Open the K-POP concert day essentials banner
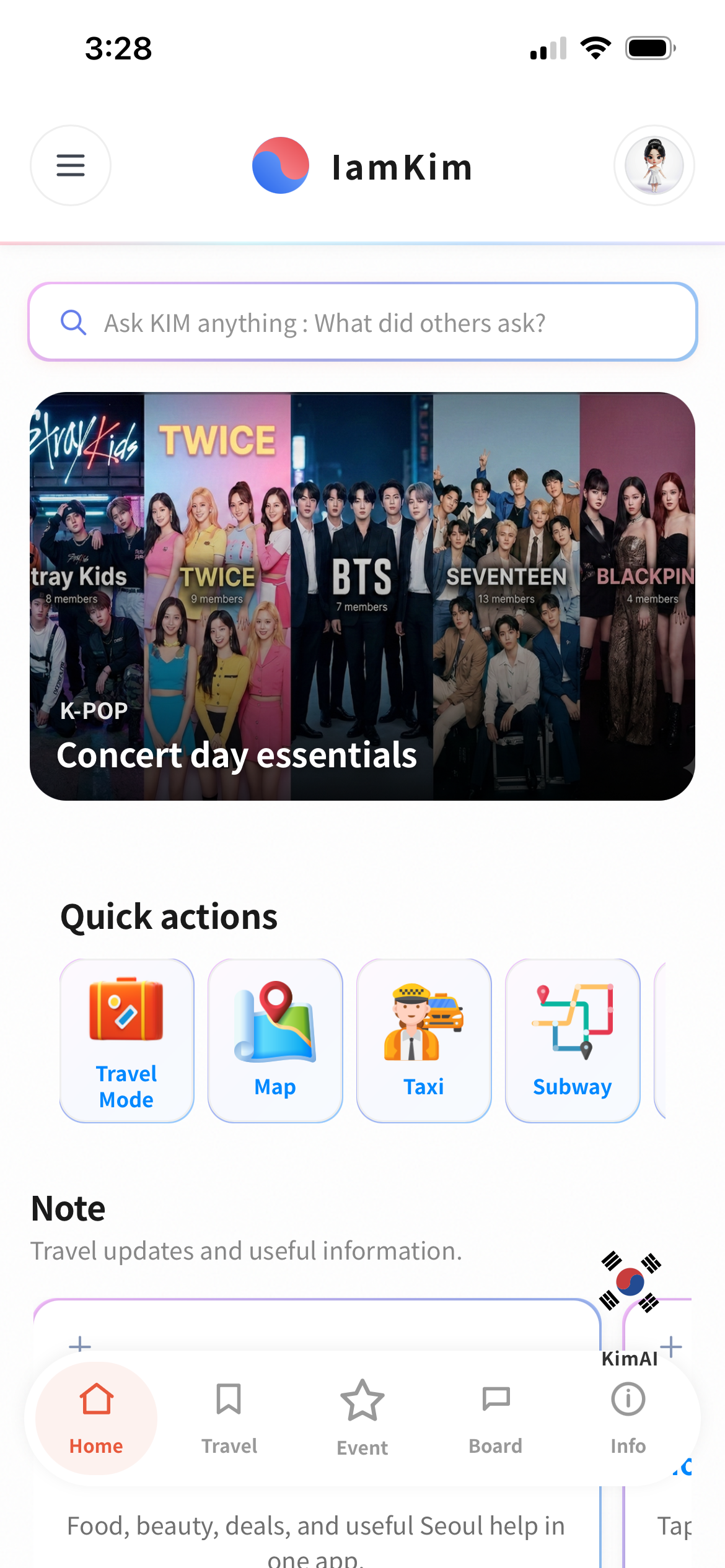 (362, 596)
